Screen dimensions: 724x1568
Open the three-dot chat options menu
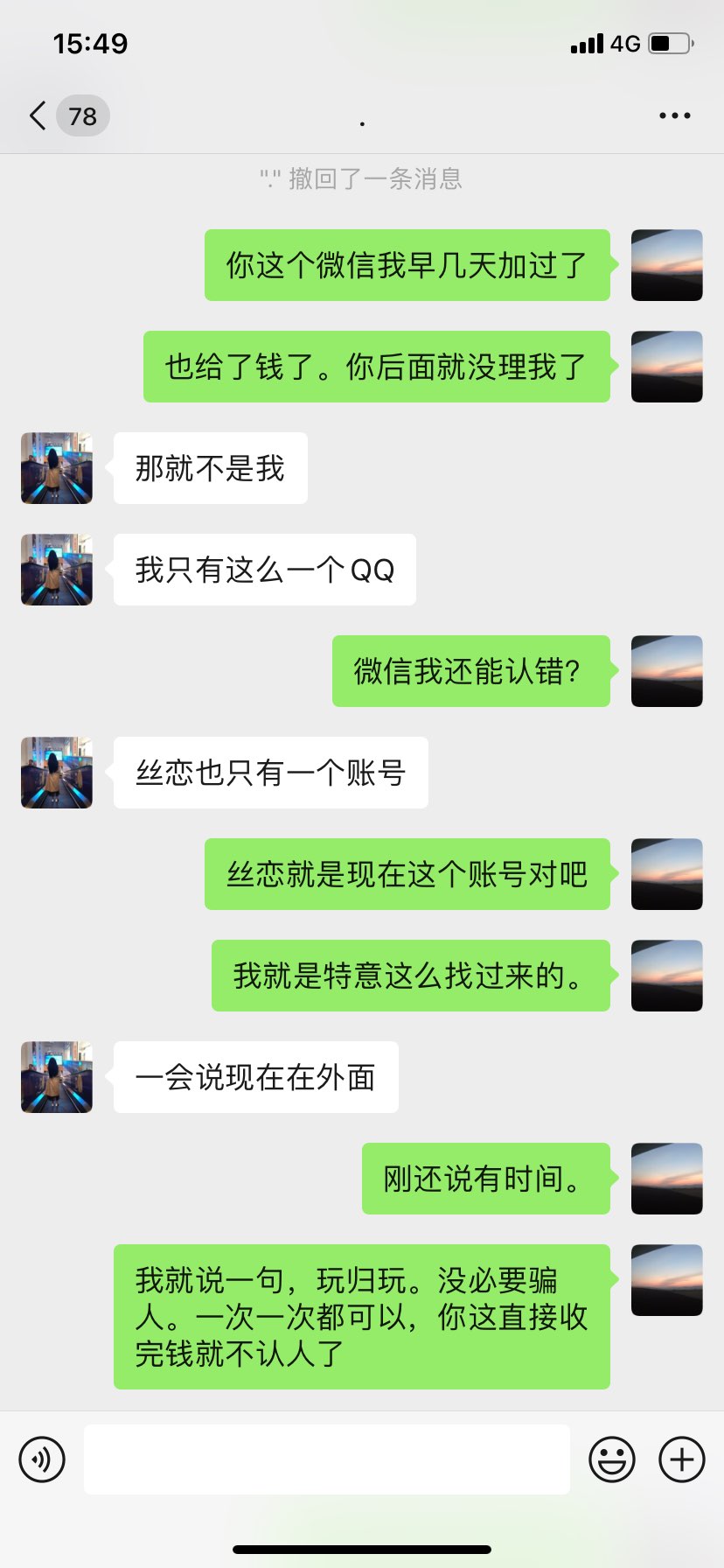pos(674,115)
